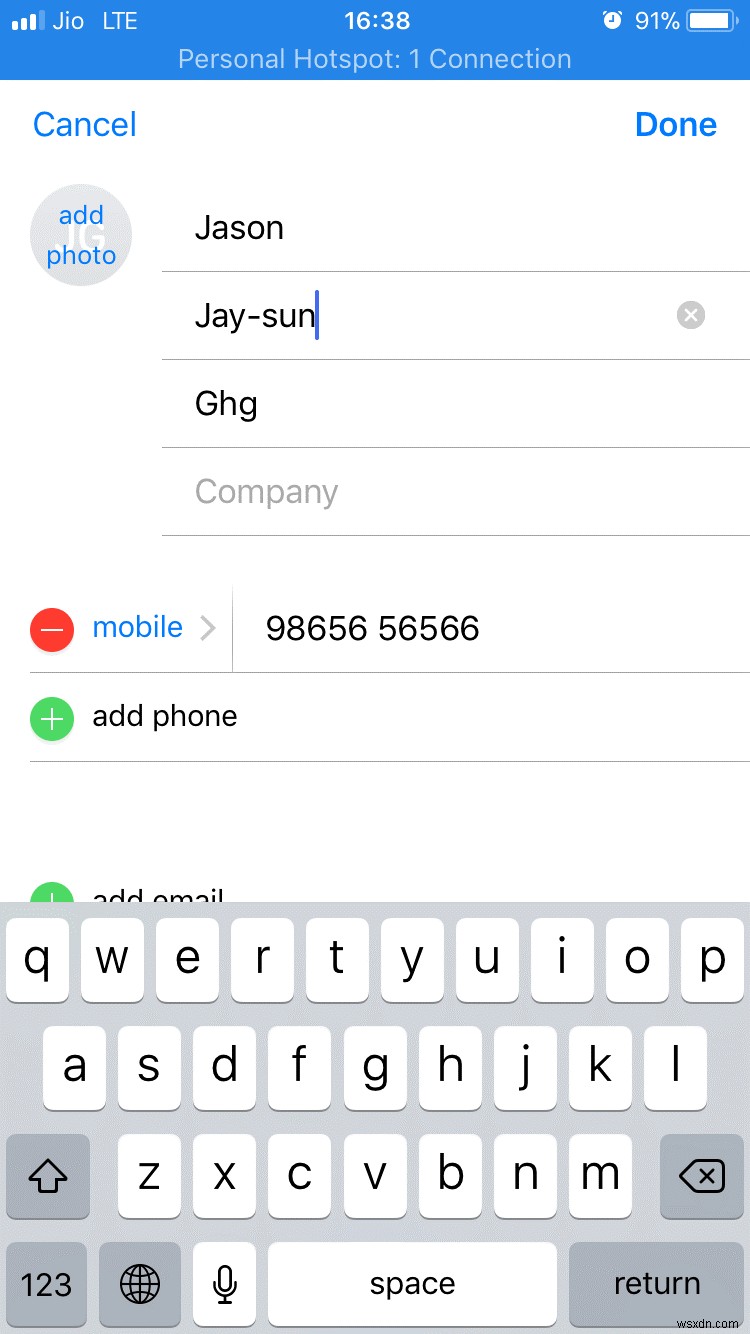This screenshot has width=750, height=1334.
Task: Clear the Jay-sun field with the X icon
Action: [x=690, y=315]
